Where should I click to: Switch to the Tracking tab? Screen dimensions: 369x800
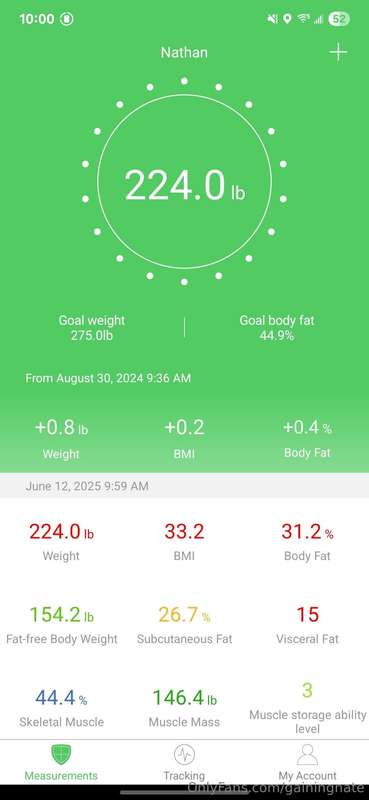tap(184, 763)
